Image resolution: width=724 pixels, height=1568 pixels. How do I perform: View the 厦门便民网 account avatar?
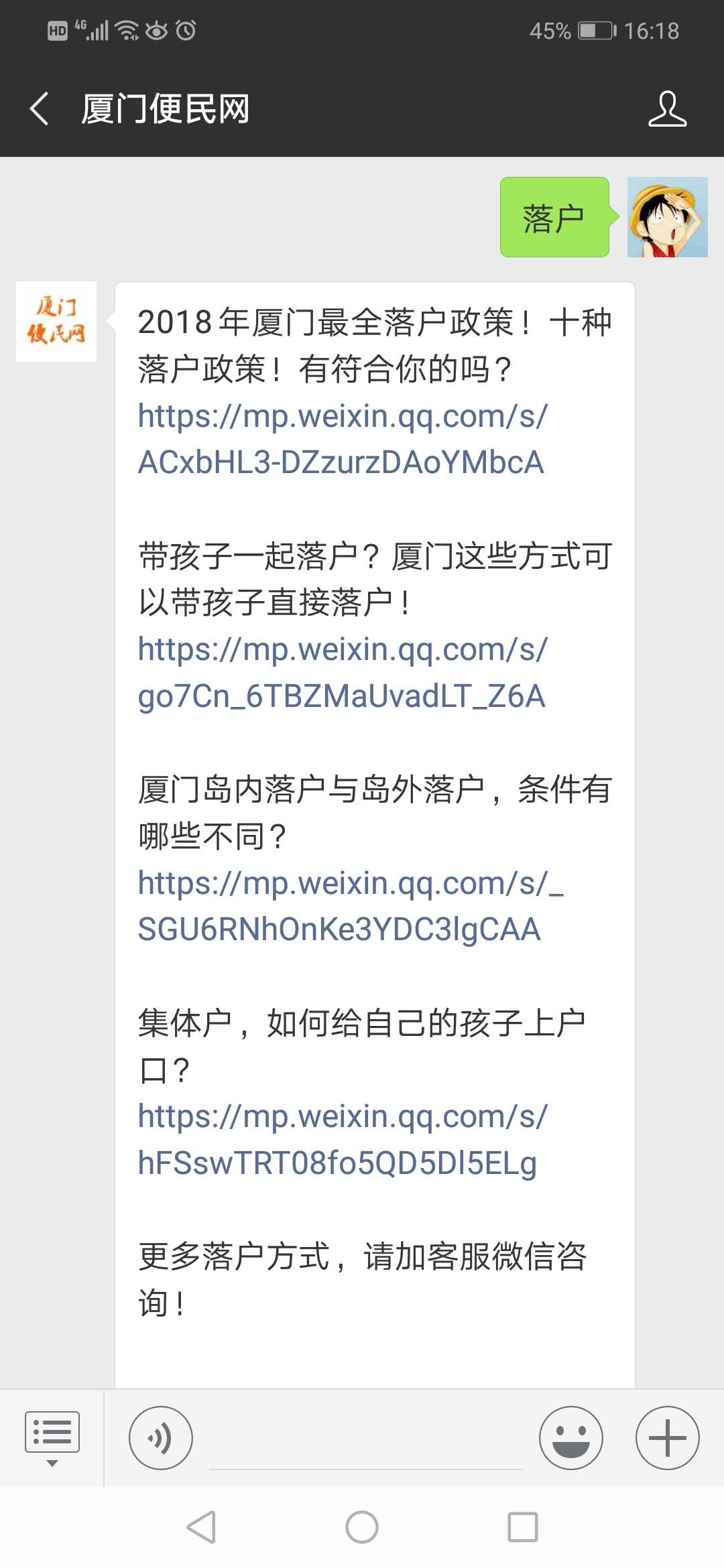pos(56,322)
